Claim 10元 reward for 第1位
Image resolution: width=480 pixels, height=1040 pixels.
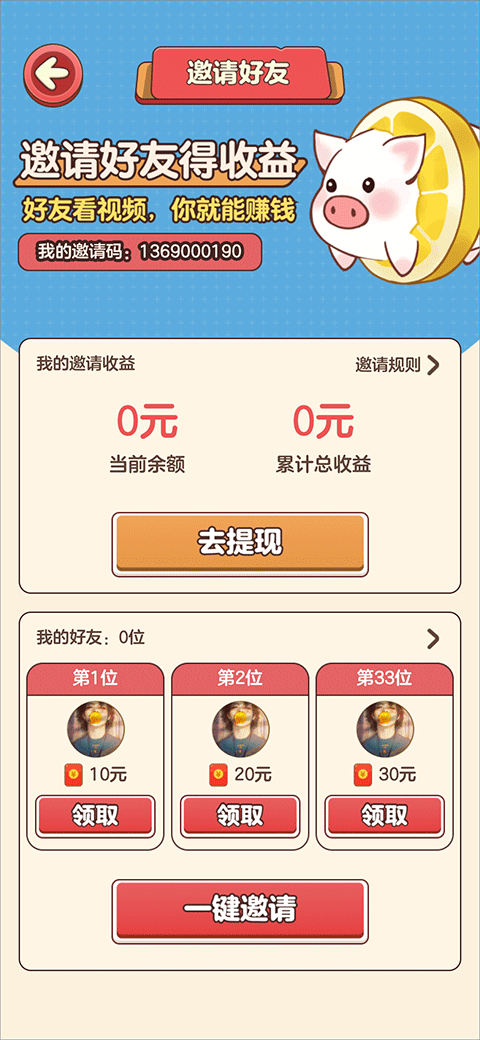coord(95,816)
